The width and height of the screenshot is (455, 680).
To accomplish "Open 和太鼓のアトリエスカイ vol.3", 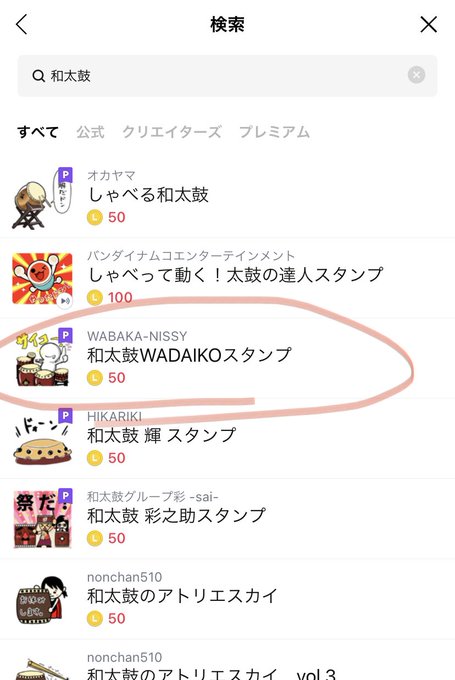I will [227, 660].
